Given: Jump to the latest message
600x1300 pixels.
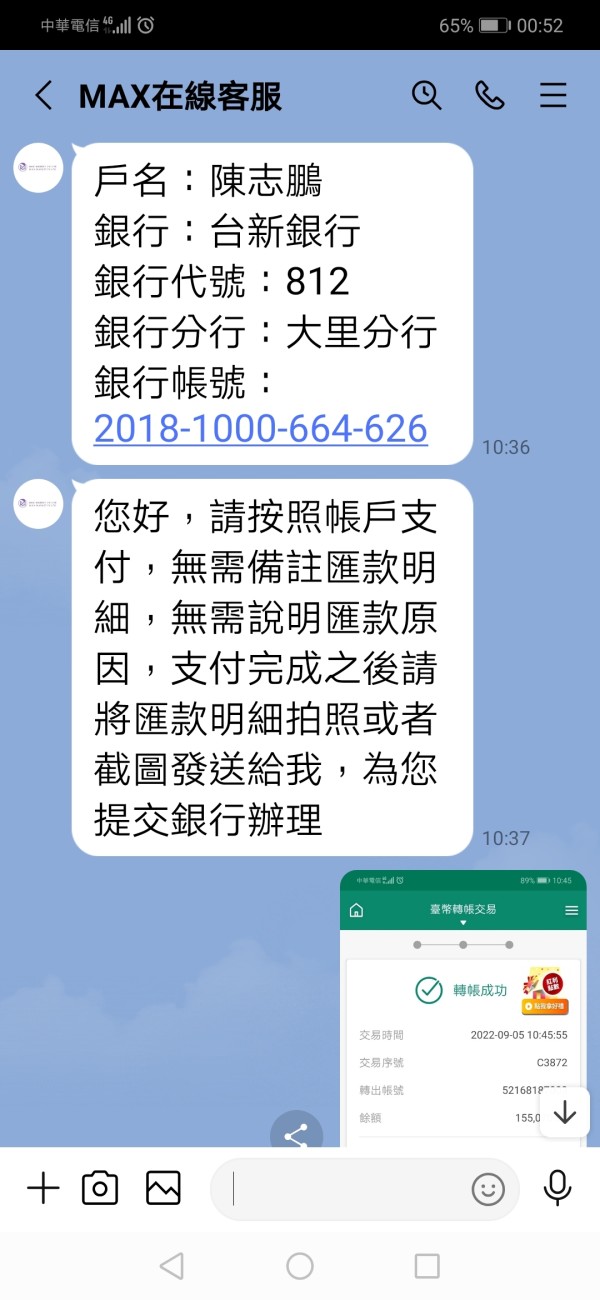Looking at the screenshot, I should point(564,1112).
